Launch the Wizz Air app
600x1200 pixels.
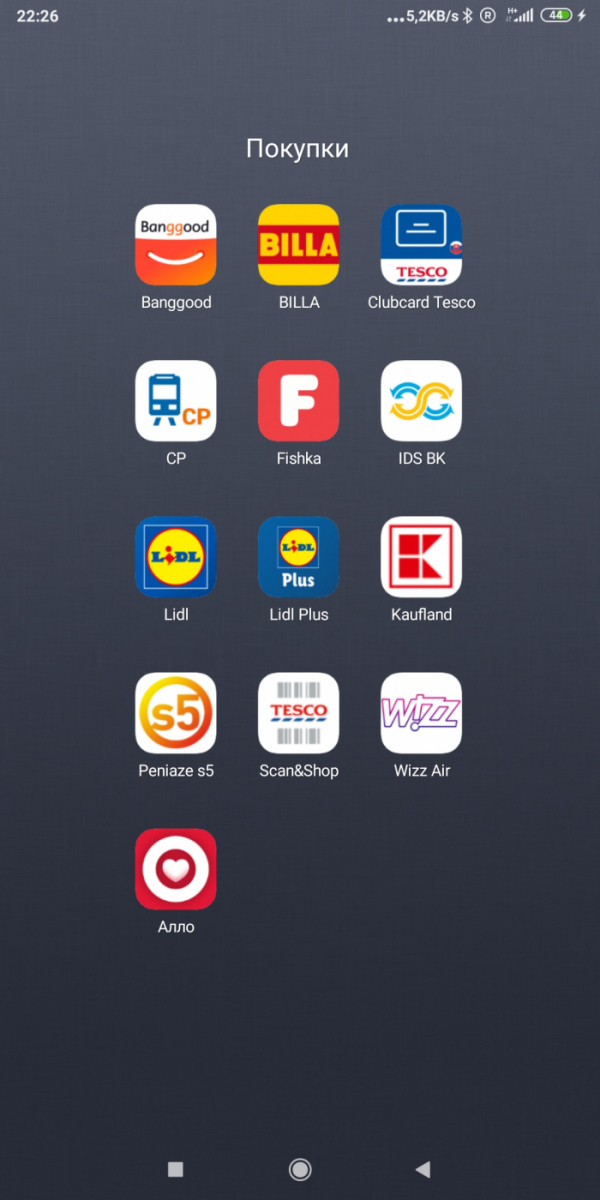point(421,713)
